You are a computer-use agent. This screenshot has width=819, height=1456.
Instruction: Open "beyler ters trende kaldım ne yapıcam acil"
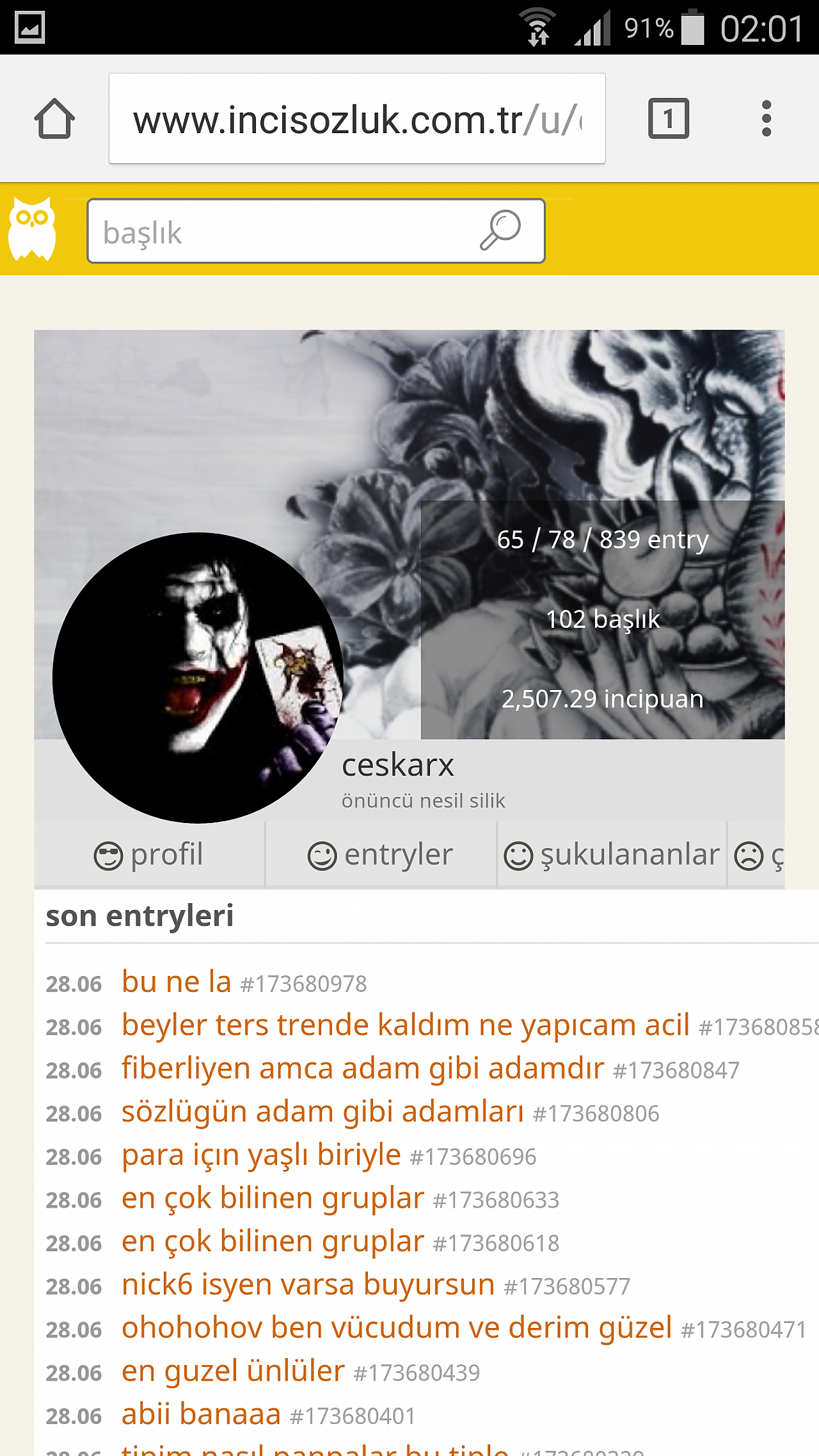pyautogui.click(x=406, y=1025)
